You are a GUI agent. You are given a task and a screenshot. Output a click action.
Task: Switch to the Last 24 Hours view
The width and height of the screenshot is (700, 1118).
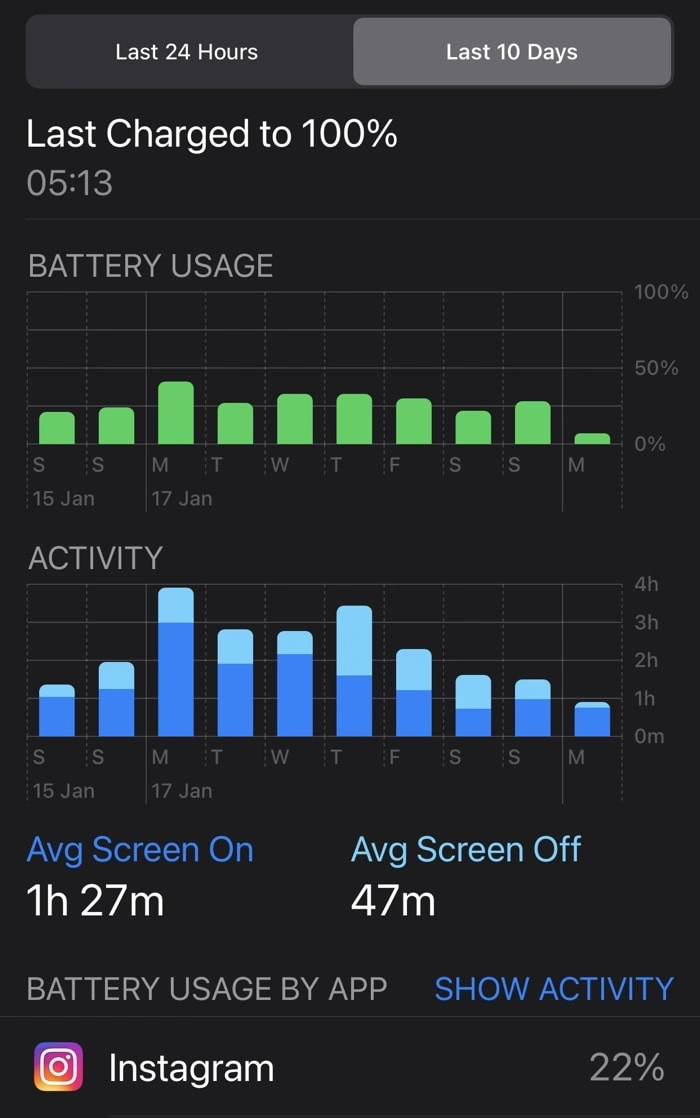[187, 52]
